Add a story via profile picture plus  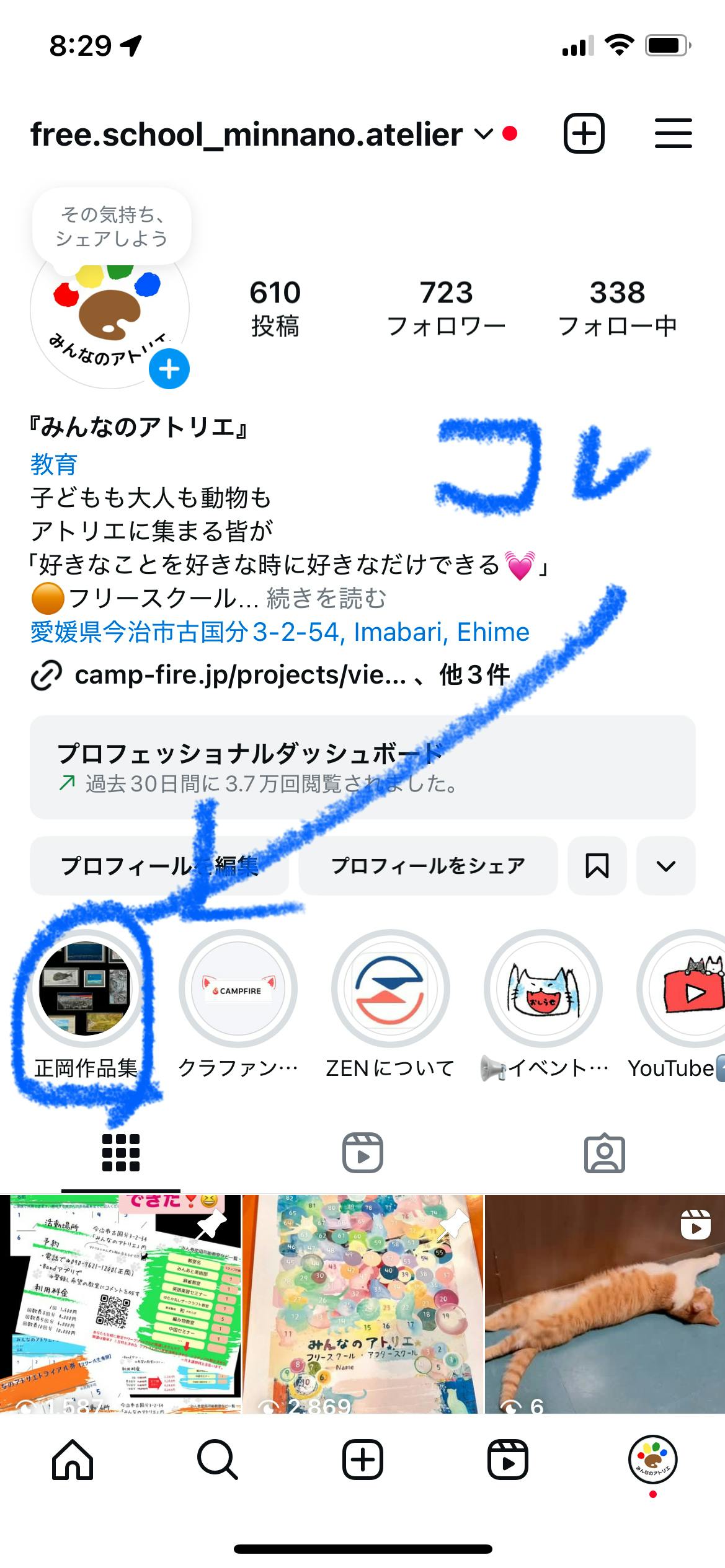click(x=169, y=369)
